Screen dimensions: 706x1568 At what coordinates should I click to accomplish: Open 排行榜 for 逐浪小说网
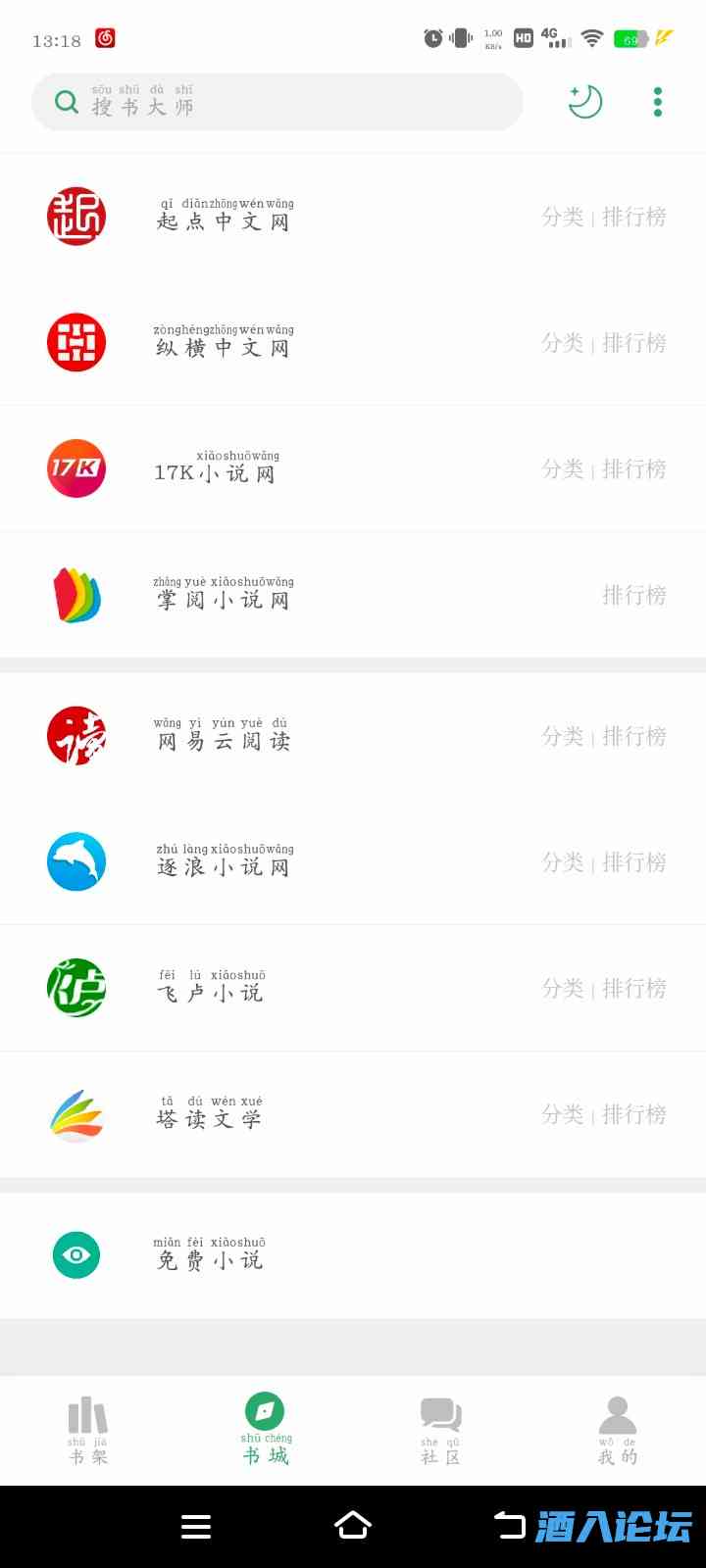pyautogui.click(x=634, y=862)
